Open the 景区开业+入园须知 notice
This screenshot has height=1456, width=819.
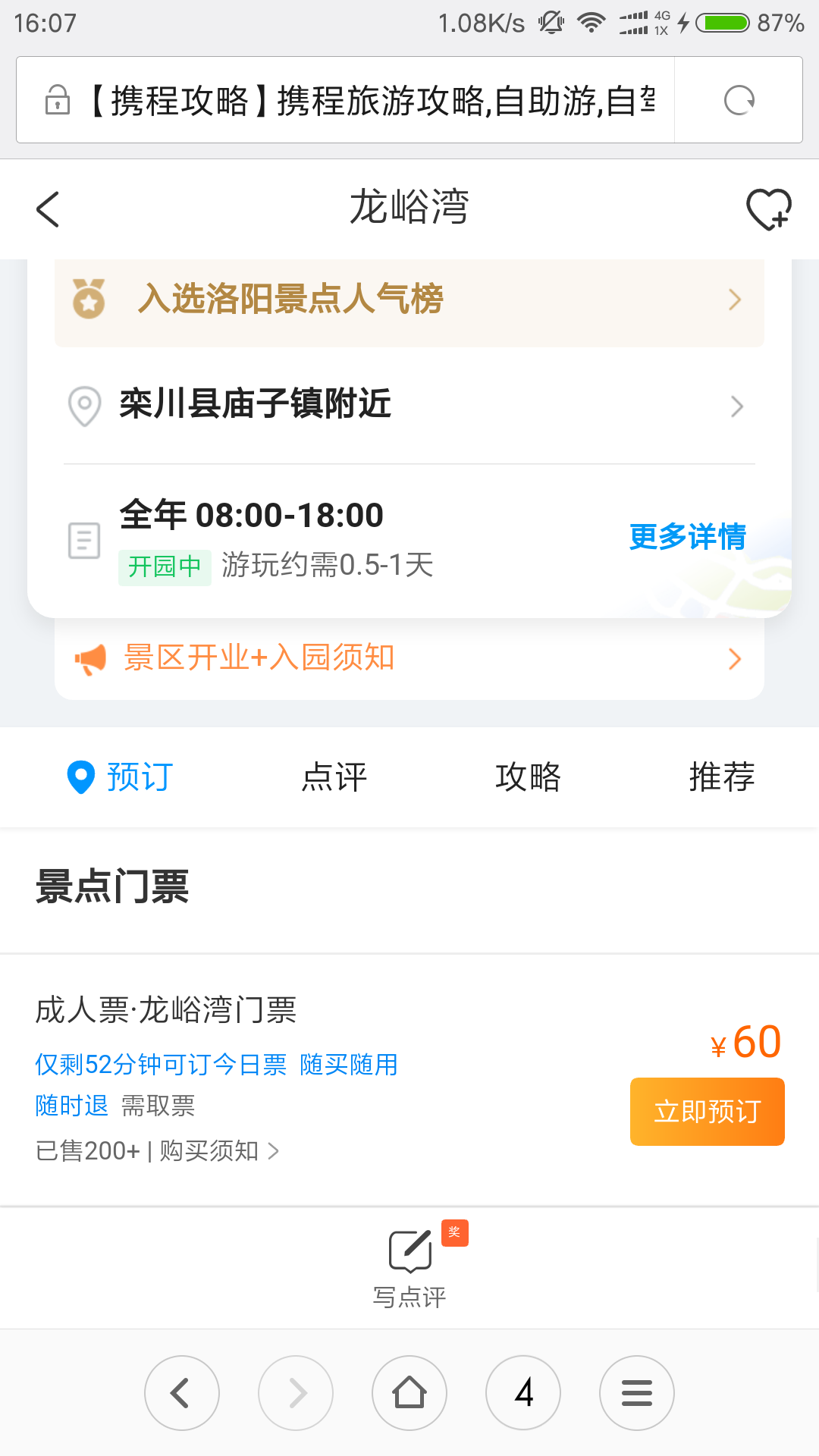pos(409,658)
